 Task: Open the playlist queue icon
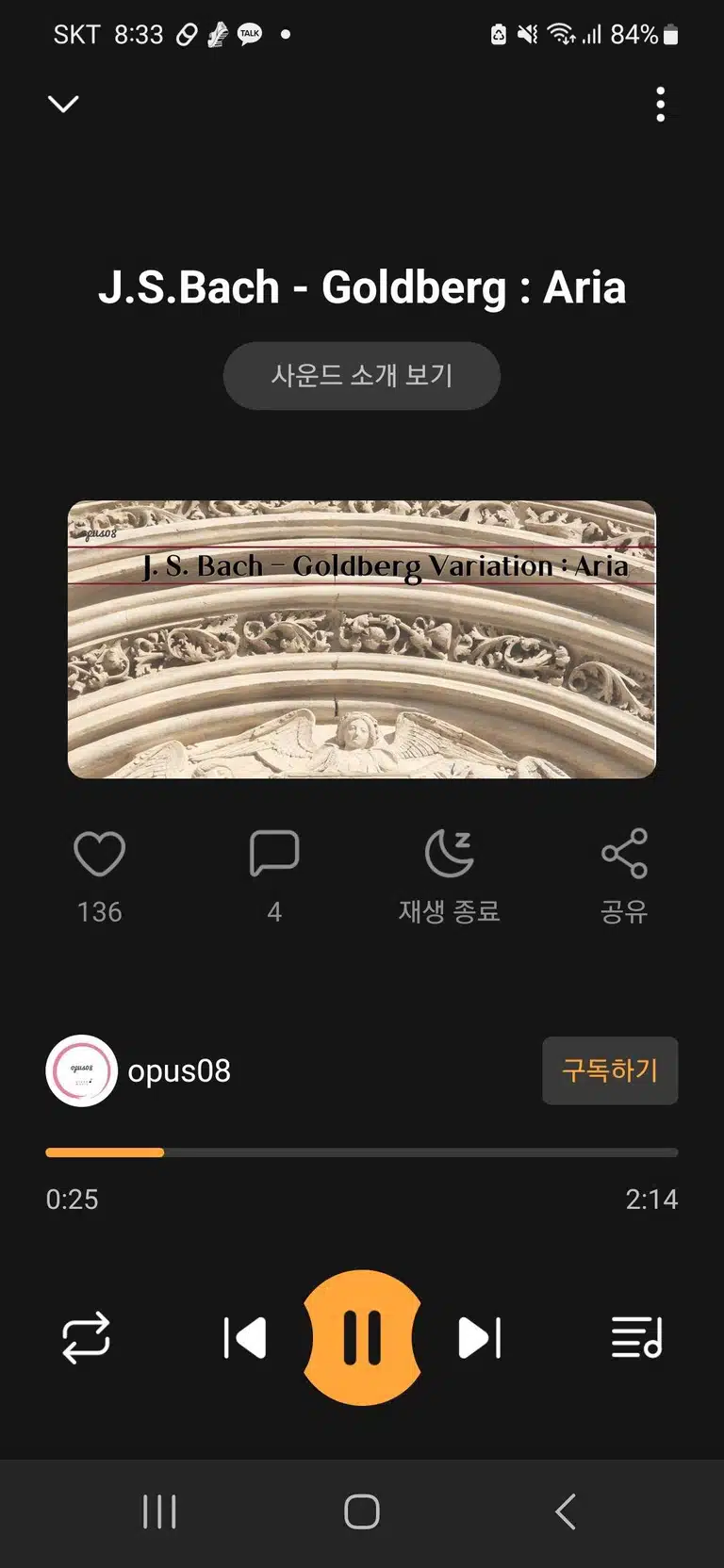(x=637, y=1338)
